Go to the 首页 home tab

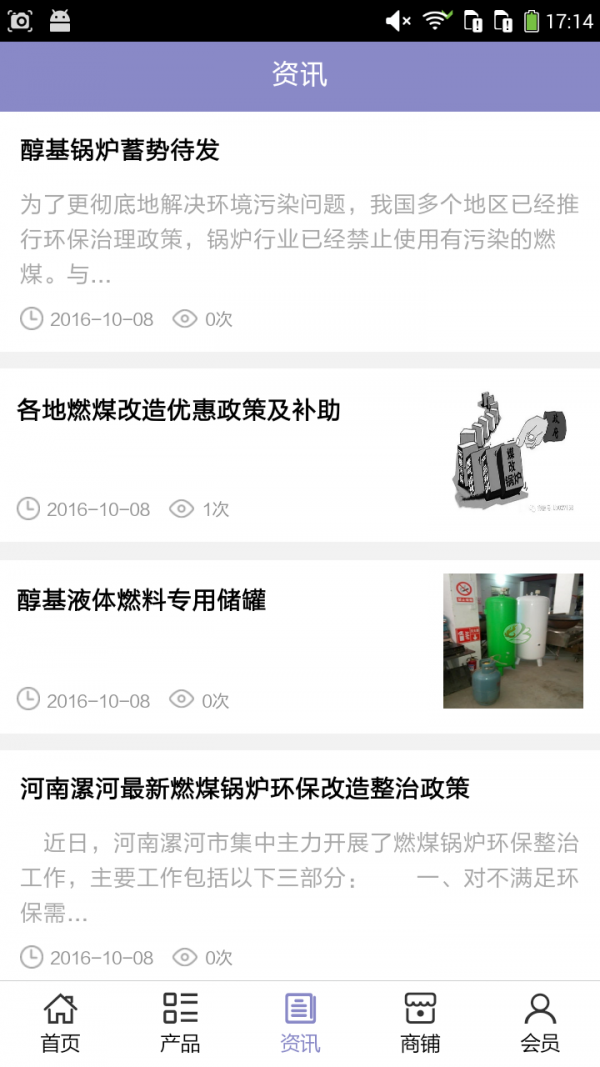pyautogui.click(x=60, y=1023)
